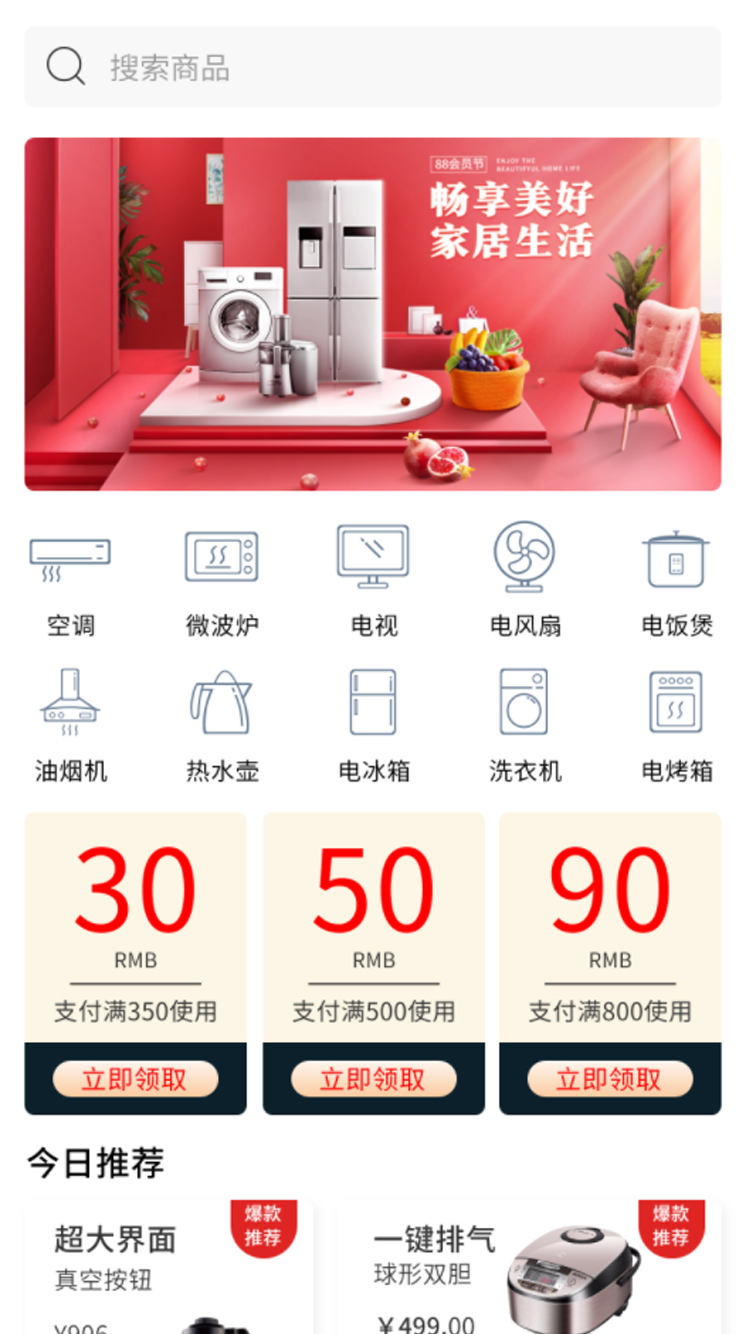The width and height of the screenshot is (750, 1334).
Task: View the 油烟机 category
Action: (x=70, y=725)
